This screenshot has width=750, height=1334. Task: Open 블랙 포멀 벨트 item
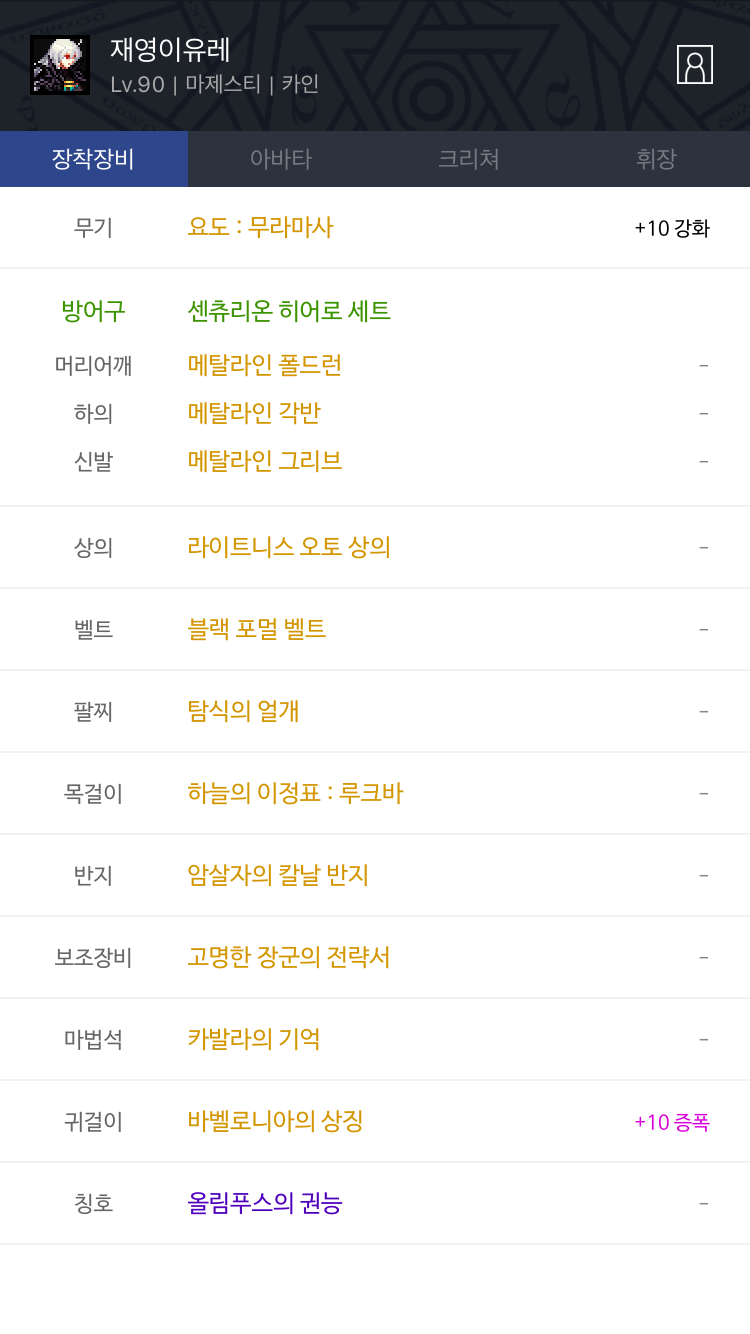[x=257, y=629]
